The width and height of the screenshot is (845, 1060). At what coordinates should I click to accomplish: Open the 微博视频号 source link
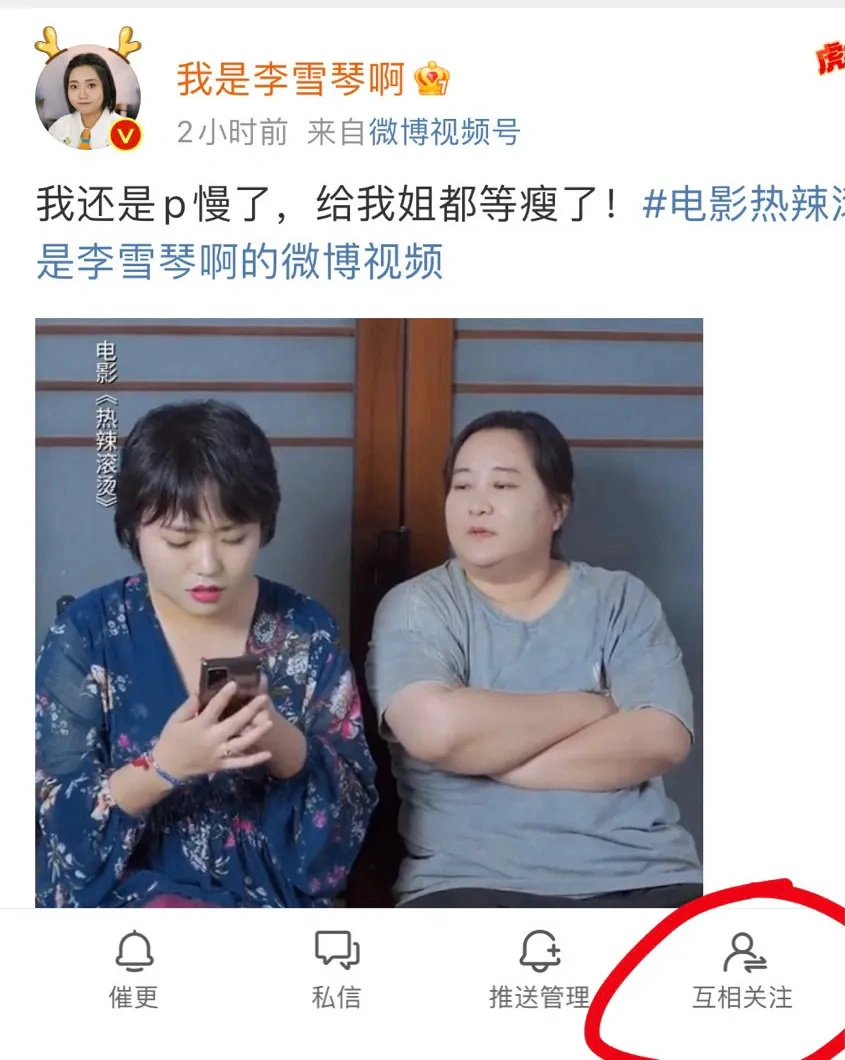tap(444, 132)
